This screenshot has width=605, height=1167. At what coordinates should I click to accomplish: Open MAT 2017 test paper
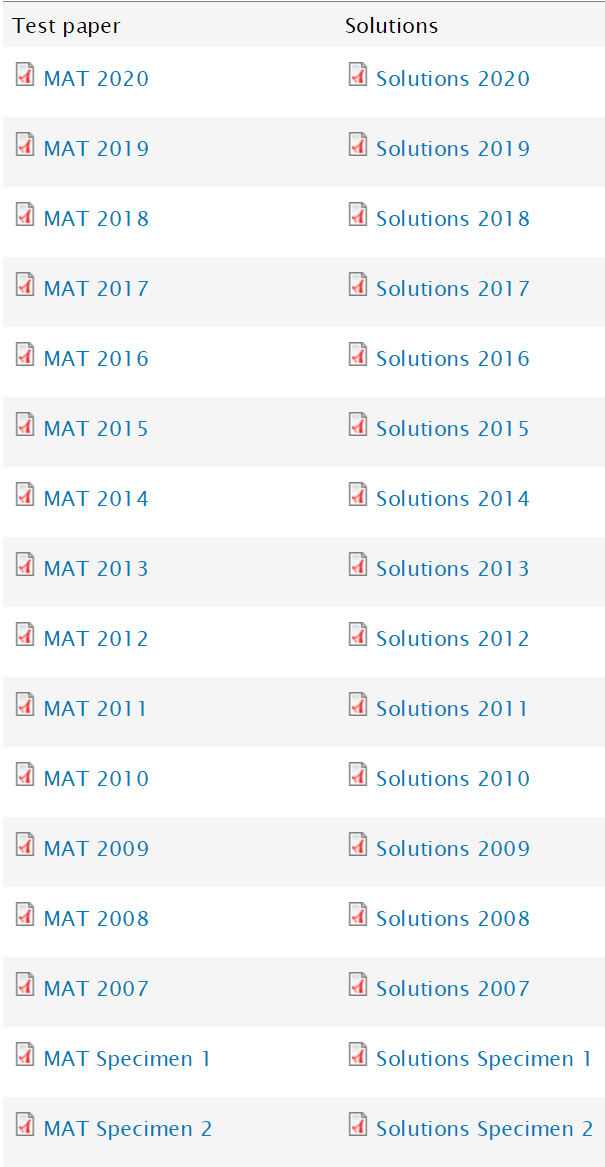(x=96, y=289)
